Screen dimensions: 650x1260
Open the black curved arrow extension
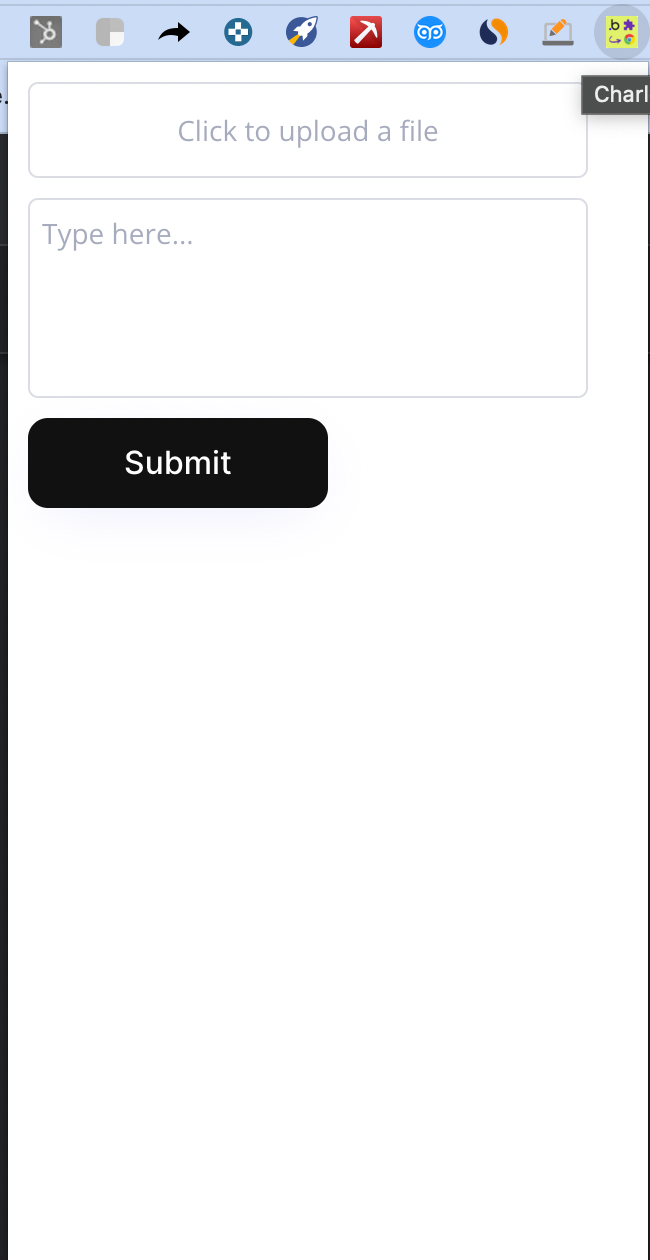(x=174, y=33)
